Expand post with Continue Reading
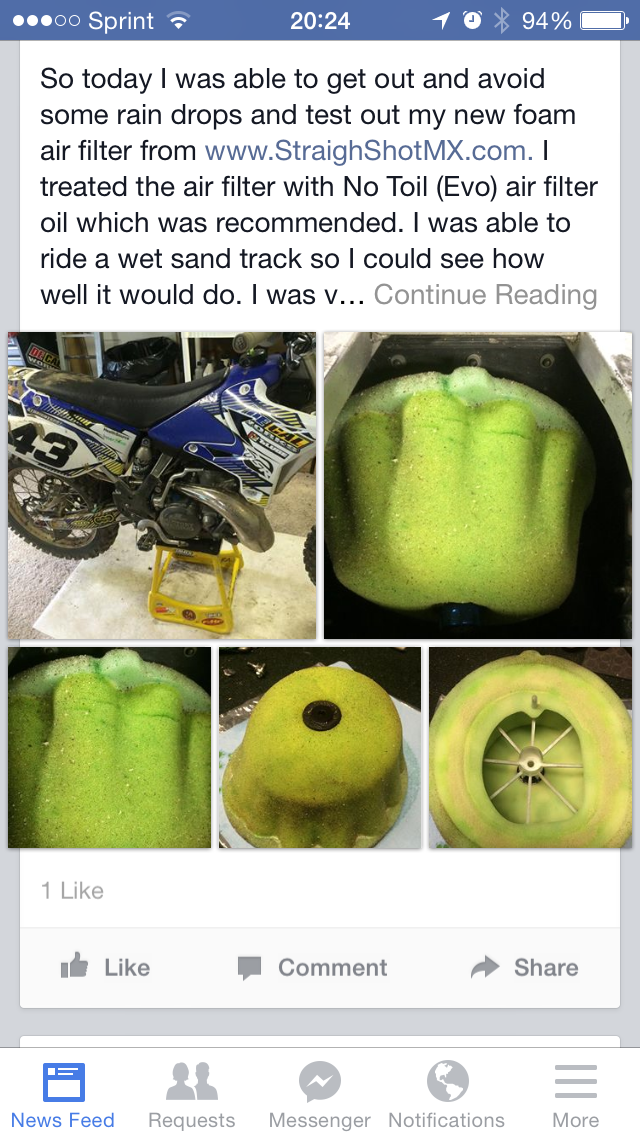The width and height of the screenshot is (640, 1136). tap(485, 295)
